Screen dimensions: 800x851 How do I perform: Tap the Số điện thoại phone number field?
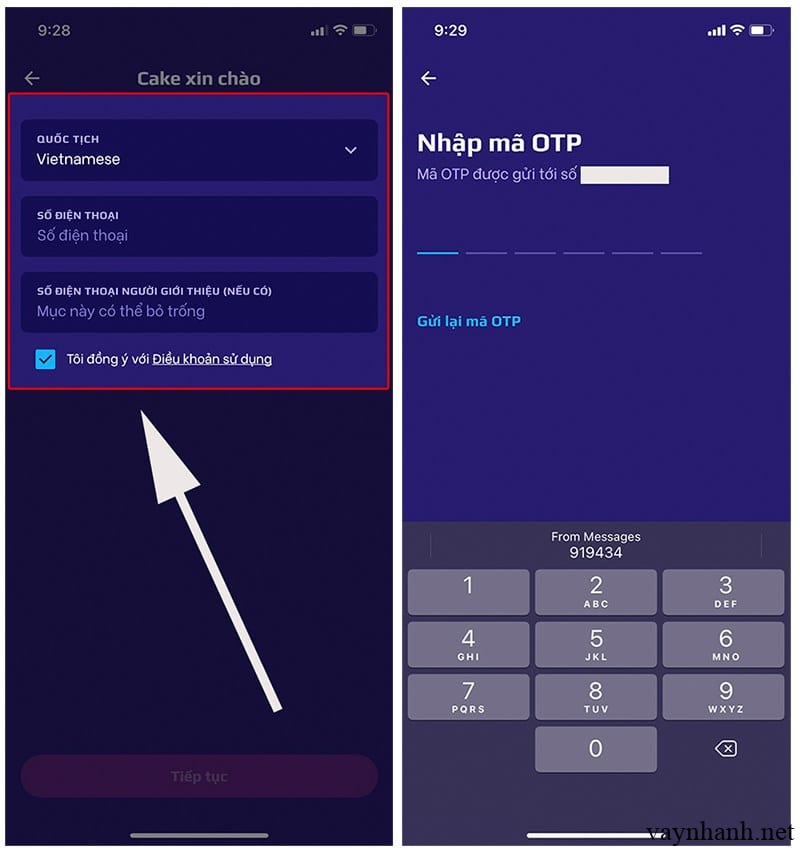(199, 226)
